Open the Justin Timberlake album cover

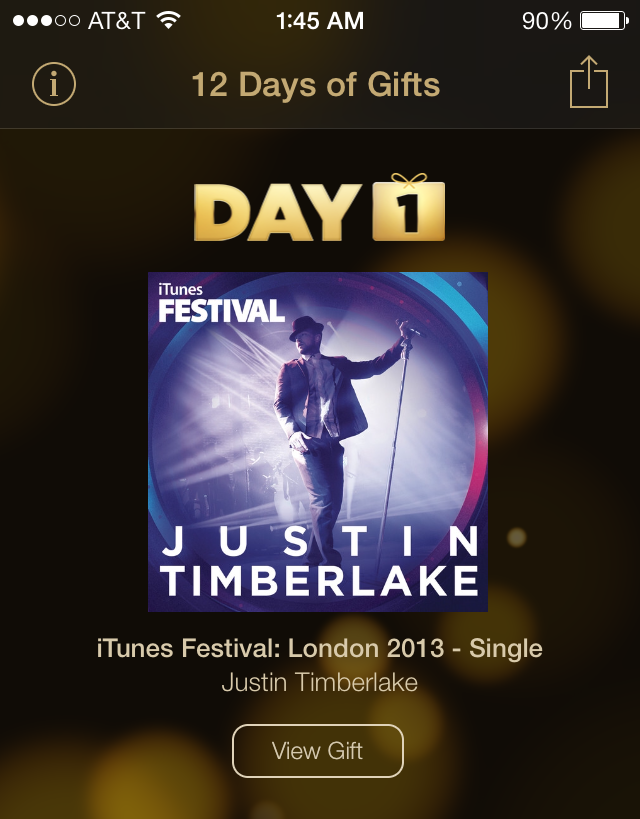click(x=318, y=441)
